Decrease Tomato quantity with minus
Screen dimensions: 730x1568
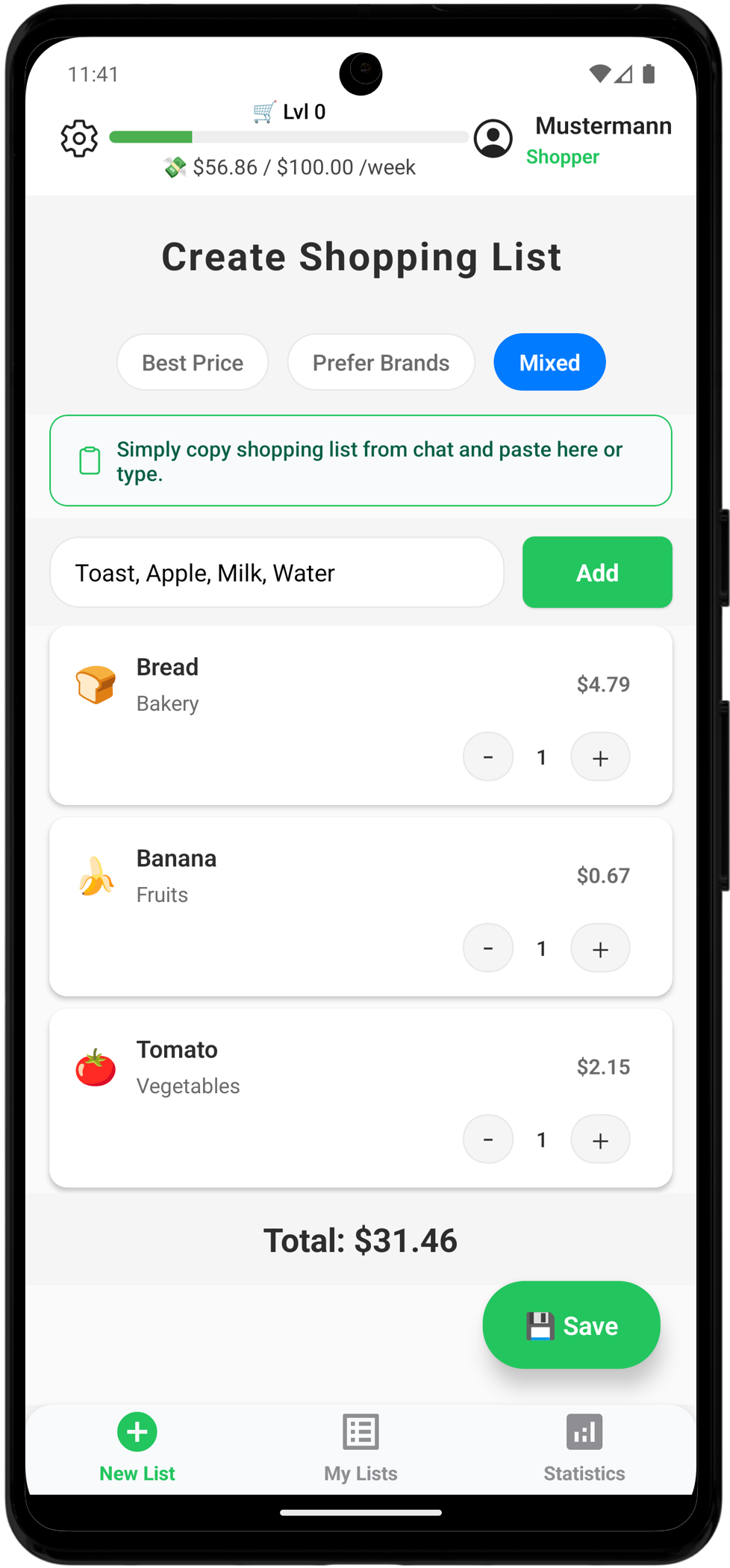pyautogui.click(x=488, y=1139)
